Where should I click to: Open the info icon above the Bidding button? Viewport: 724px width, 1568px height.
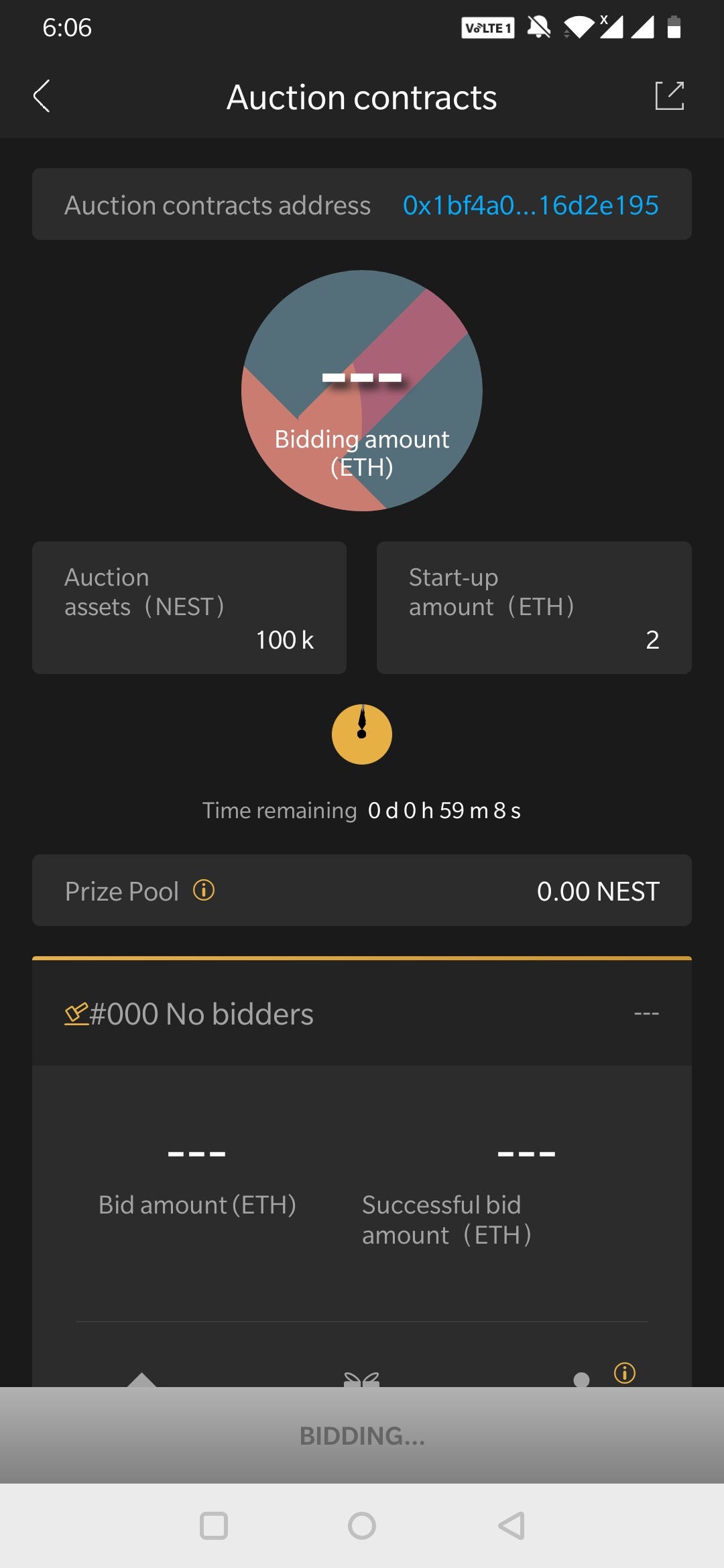click(x=625, y=1373)
